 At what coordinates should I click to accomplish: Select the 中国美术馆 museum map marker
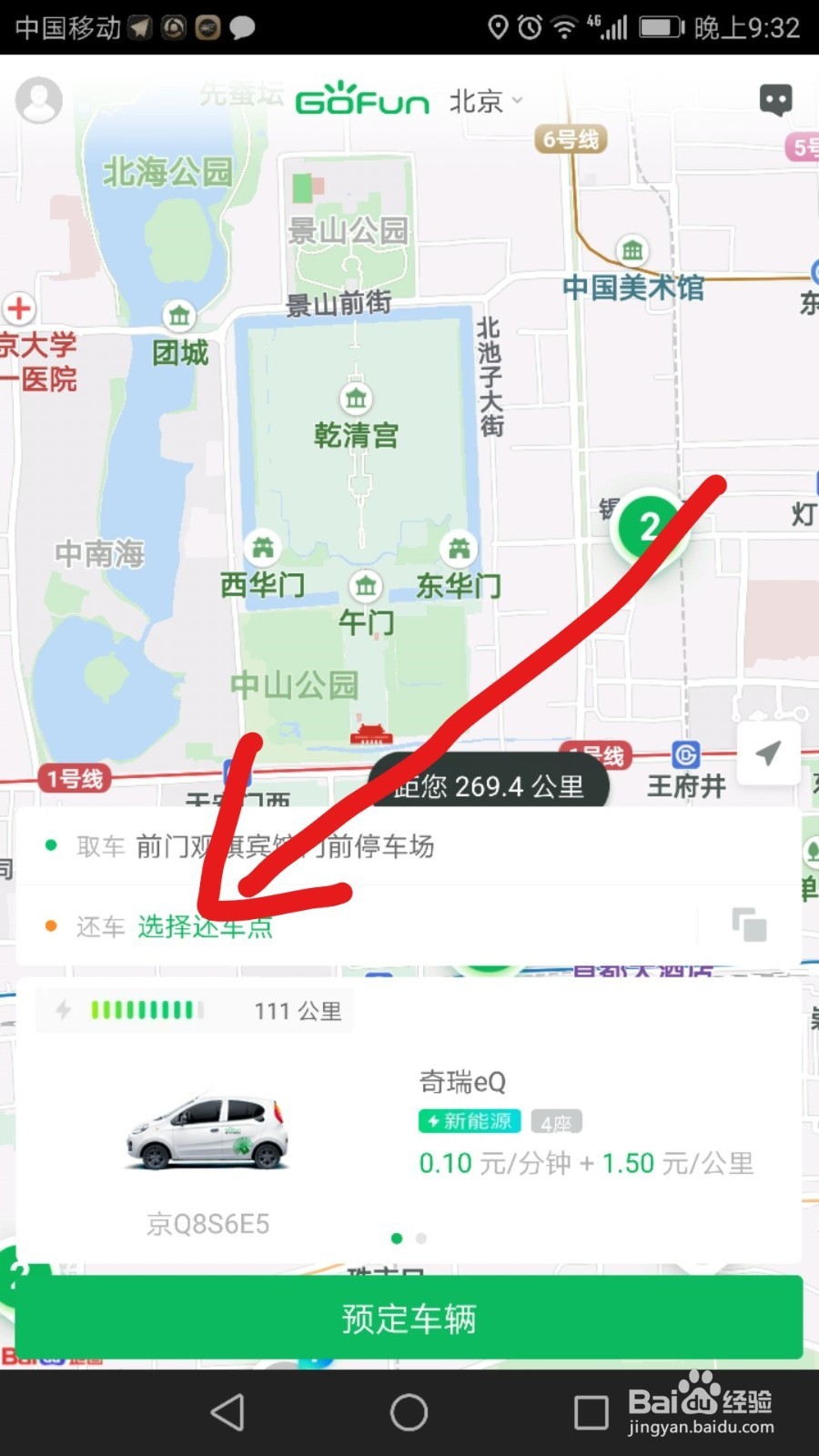[x=632, y=252]
